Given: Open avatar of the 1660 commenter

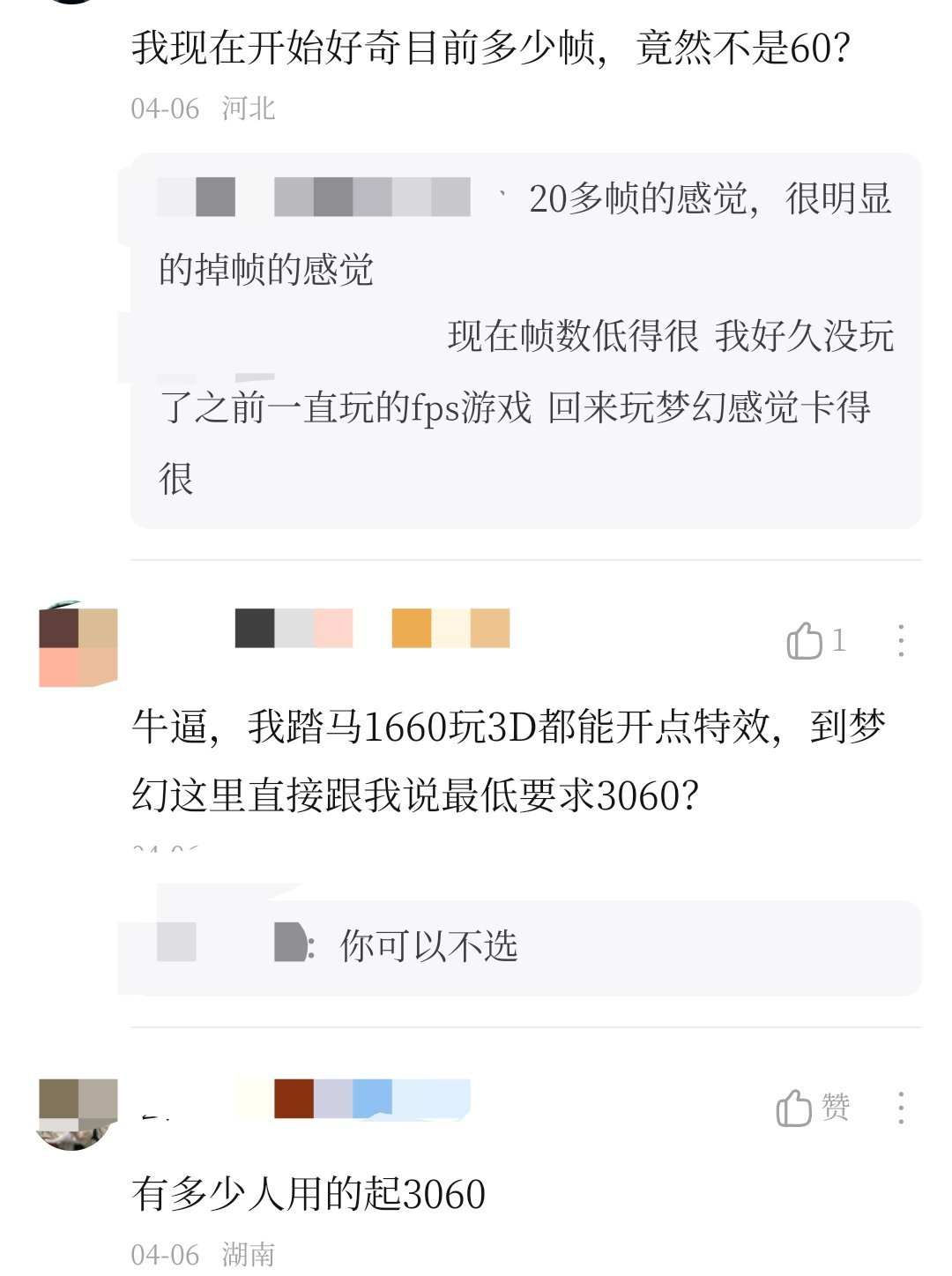Looking at the screenshot, I should pos(78,647).
